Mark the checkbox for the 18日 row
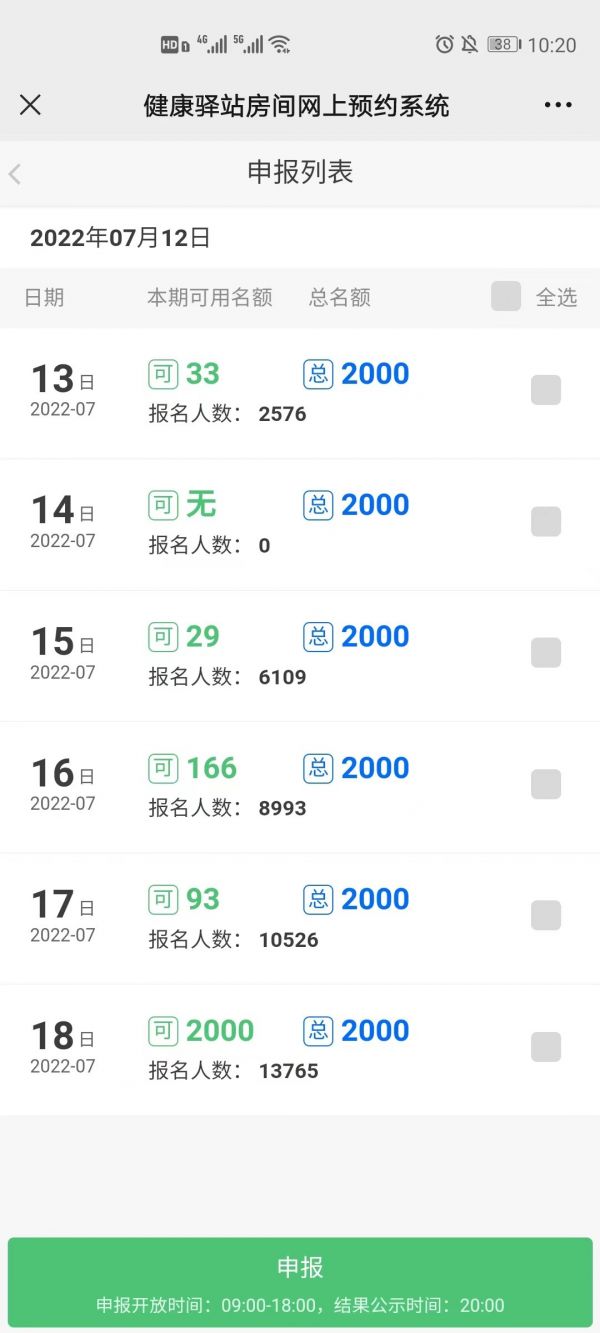The image size is (600, 1333). coord(546,1047)
